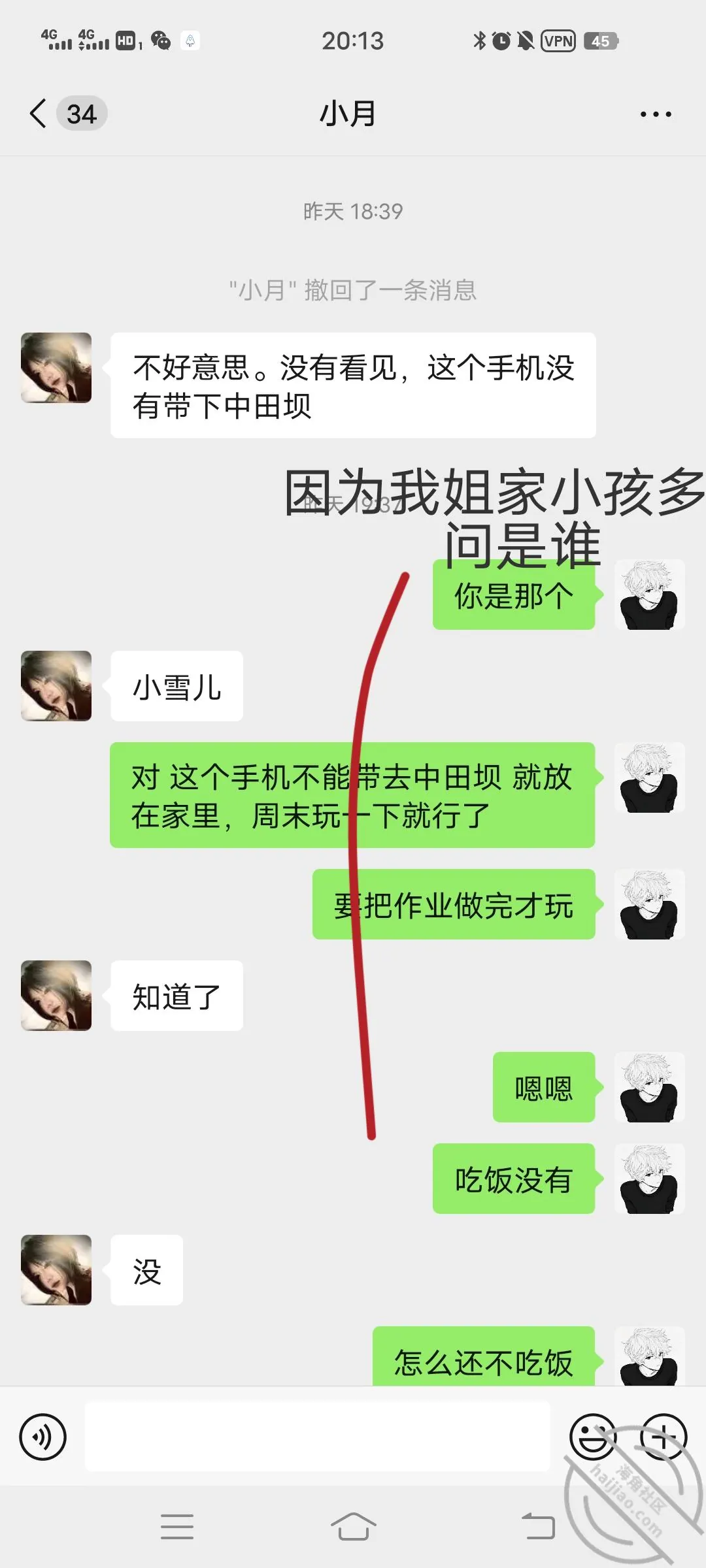Open the plus attachments menu
This screenshot has height=1568, width=706.
[x=663, y=1437]
